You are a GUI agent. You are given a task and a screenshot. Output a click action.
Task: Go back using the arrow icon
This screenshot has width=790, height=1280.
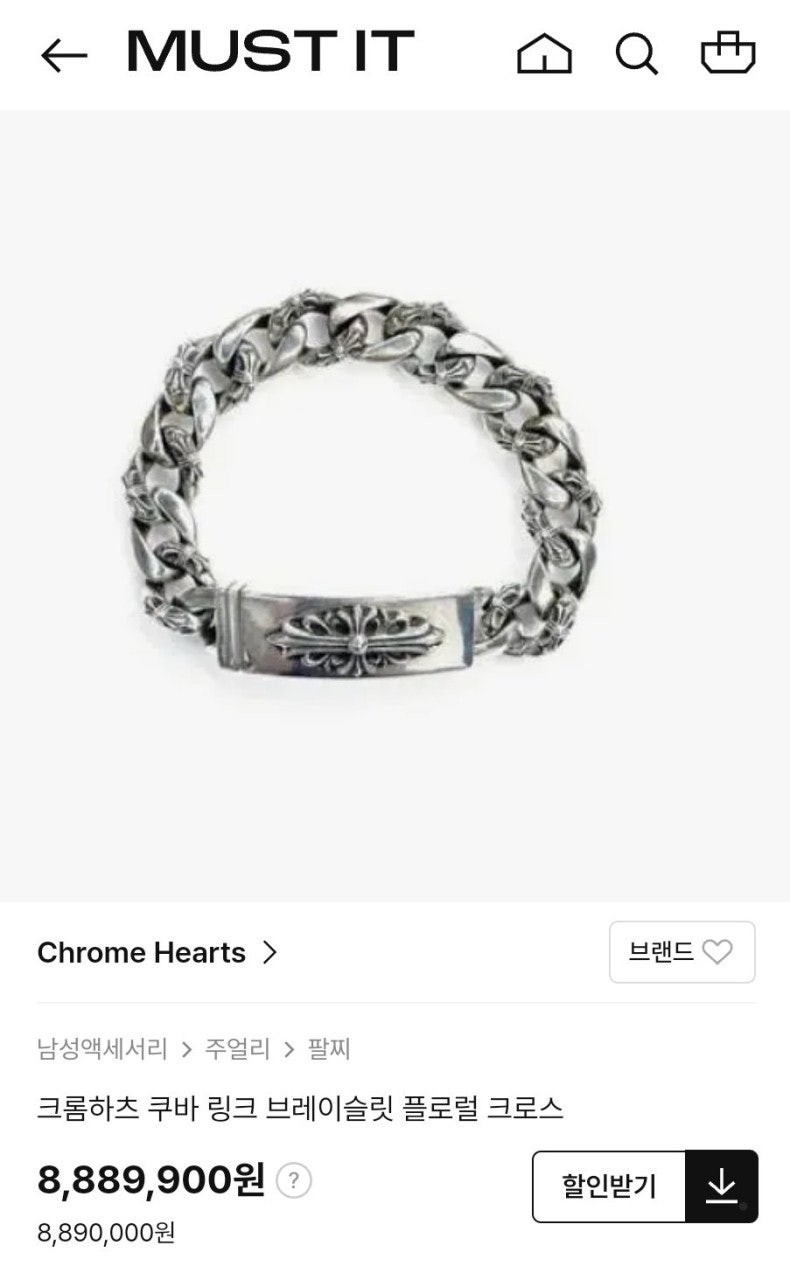pos(64,55)
